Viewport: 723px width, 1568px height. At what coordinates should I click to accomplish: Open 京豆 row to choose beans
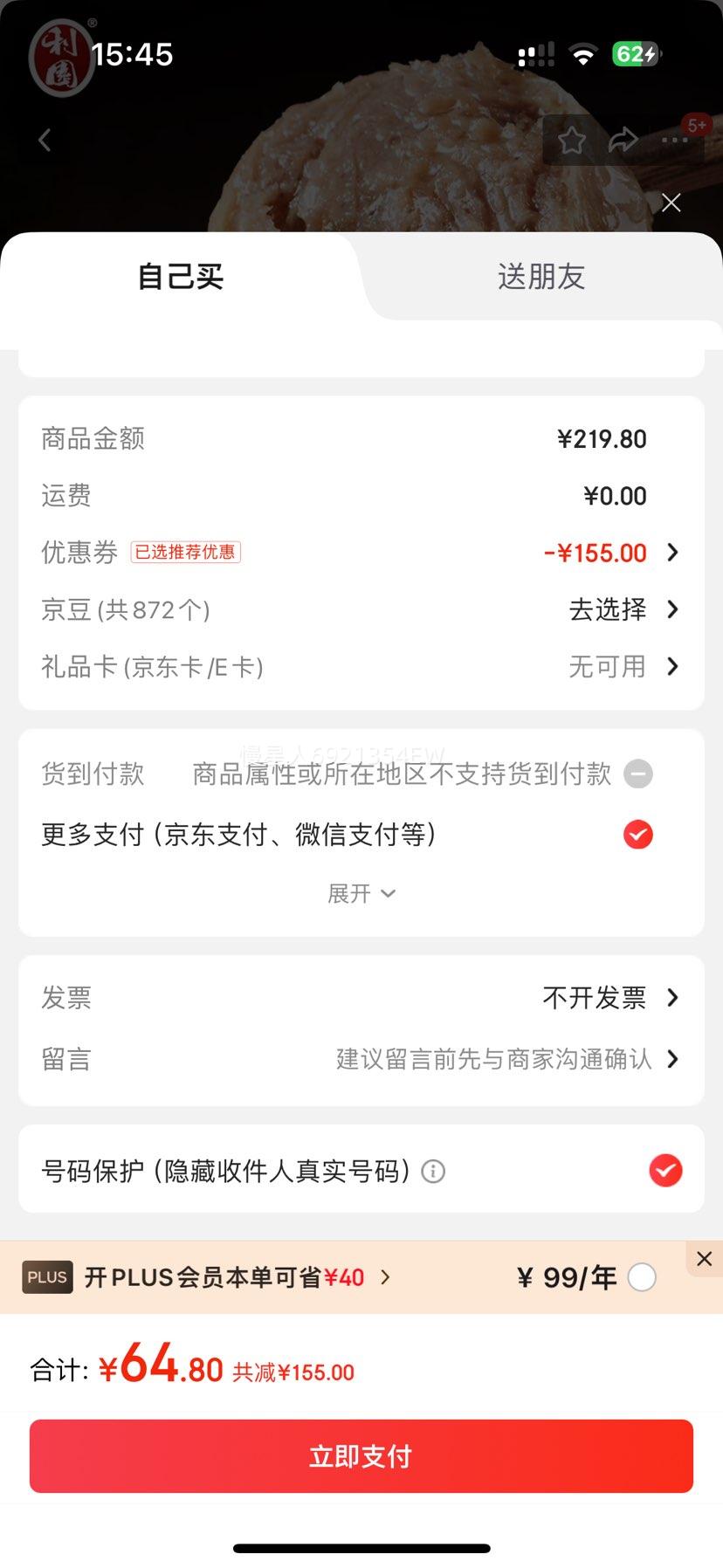361,609
